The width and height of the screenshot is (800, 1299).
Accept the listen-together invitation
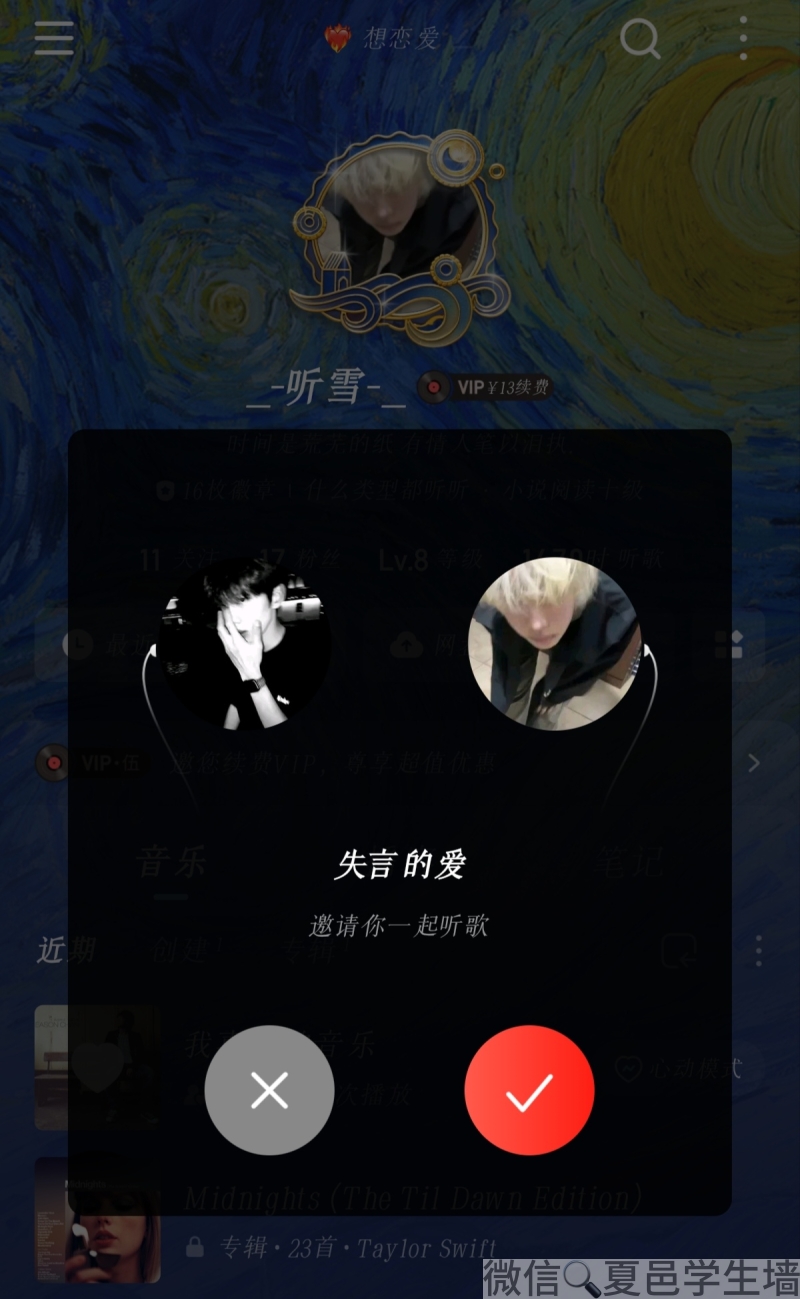(x=529, y=1090)
